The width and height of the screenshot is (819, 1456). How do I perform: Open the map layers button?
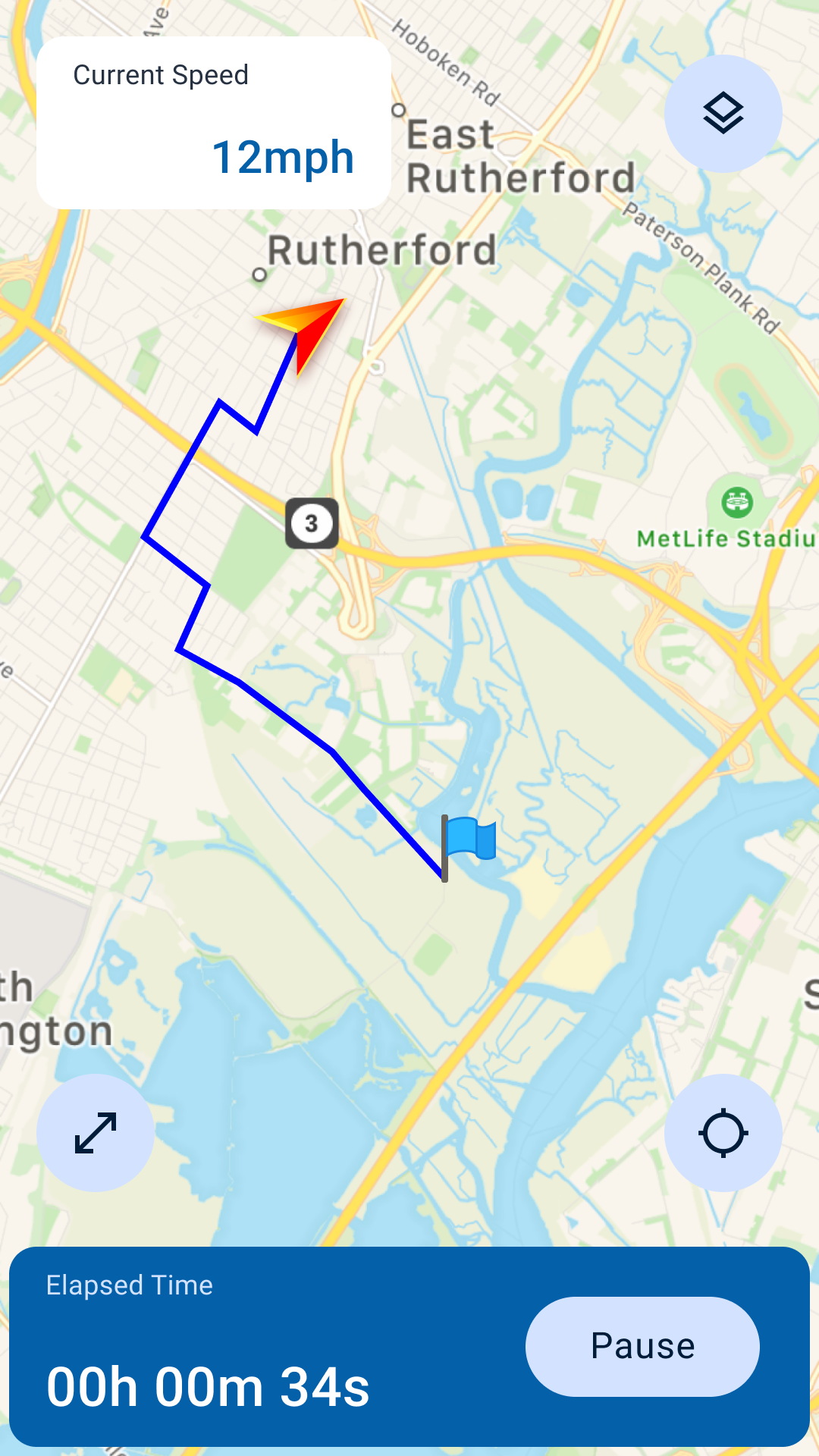pyautogui.click(x=723, y=114)
